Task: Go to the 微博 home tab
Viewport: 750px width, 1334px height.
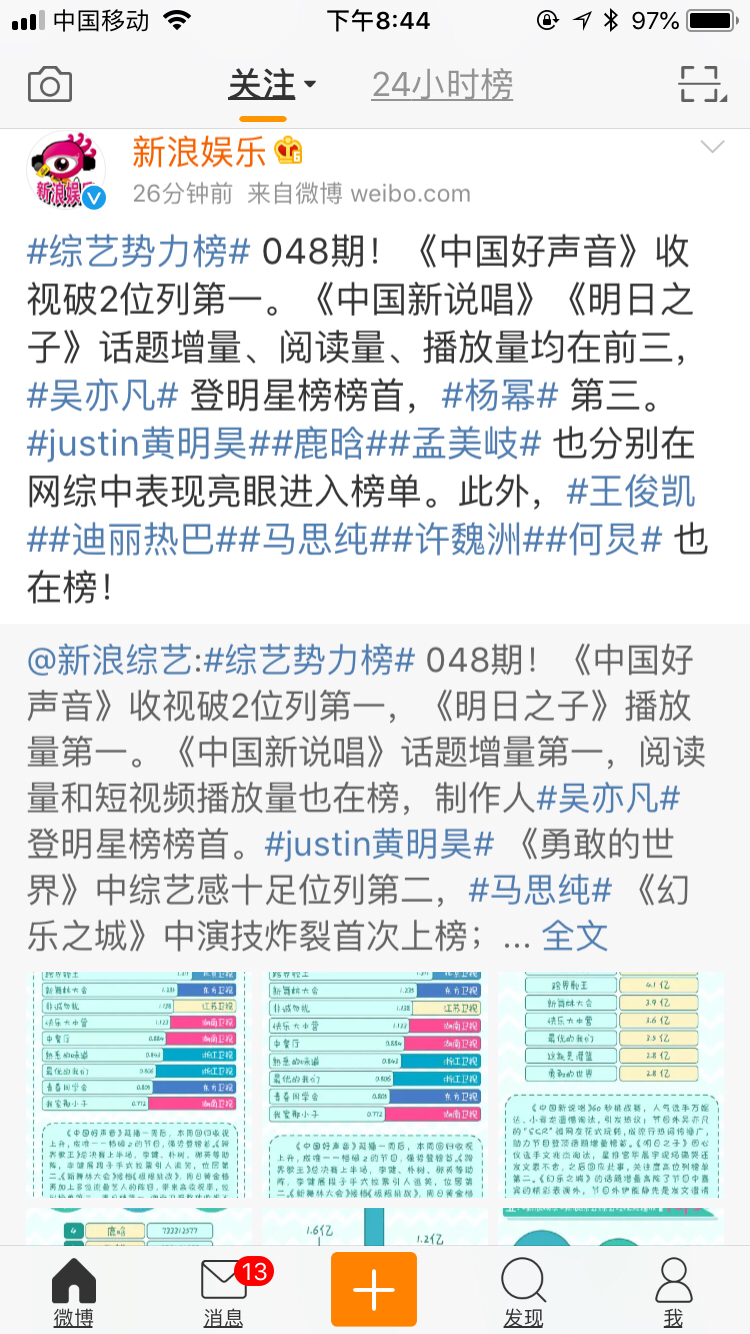Action: click(74, 1292)
